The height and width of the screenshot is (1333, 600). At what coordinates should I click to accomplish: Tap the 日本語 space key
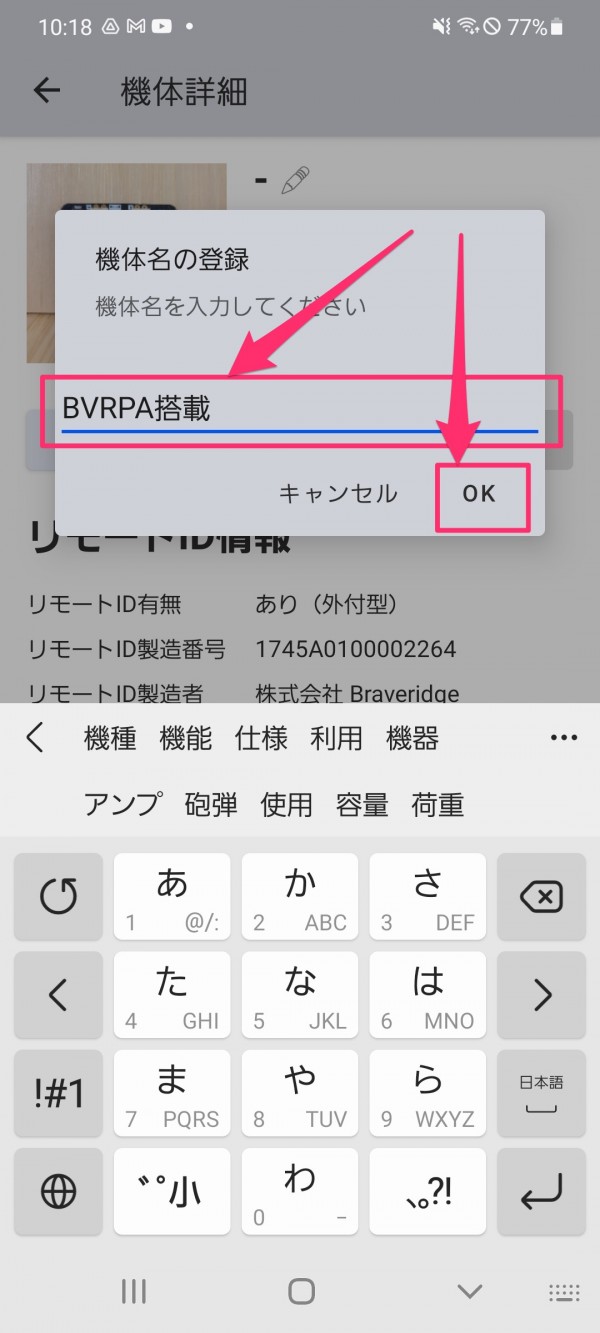point(542,1093)
